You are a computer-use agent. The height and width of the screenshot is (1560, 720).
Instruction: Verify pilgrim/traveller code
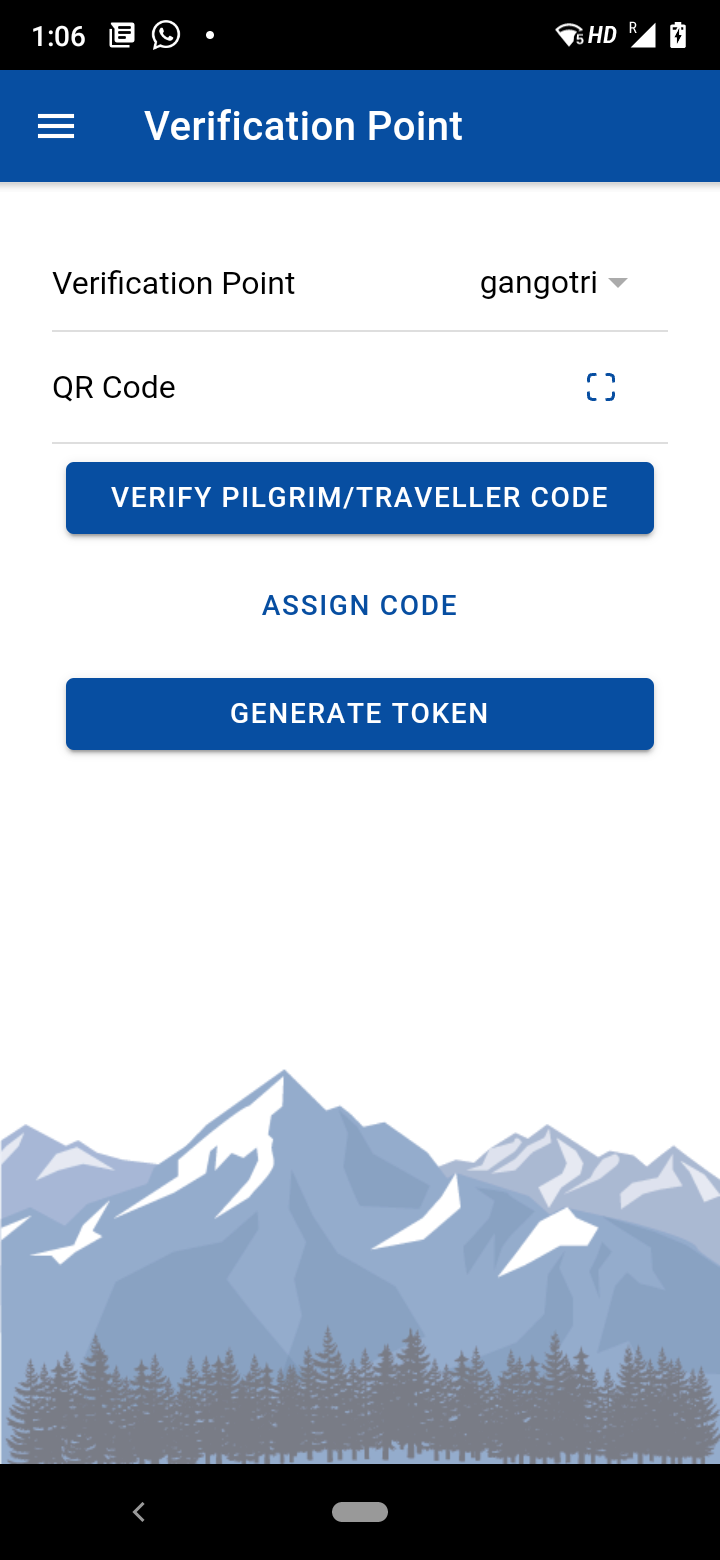[x=360, y=498]
